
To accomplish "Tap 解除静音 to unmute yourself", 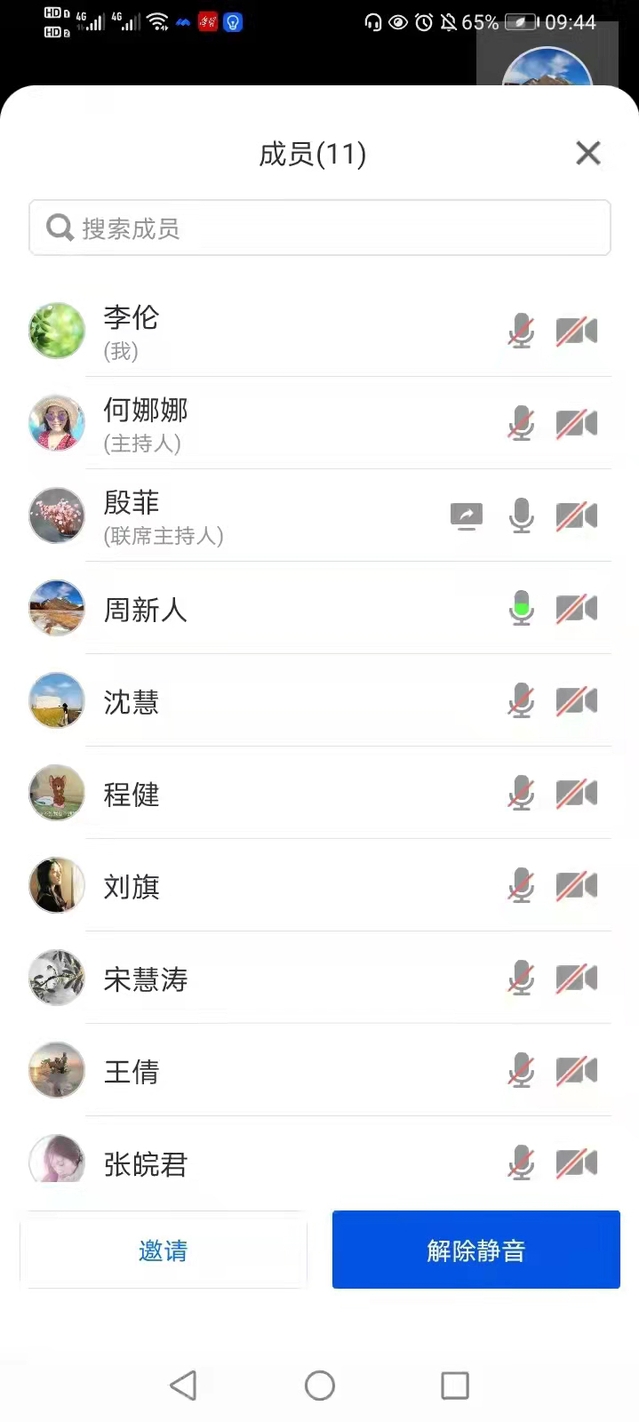I will (x=476, y=1250).
